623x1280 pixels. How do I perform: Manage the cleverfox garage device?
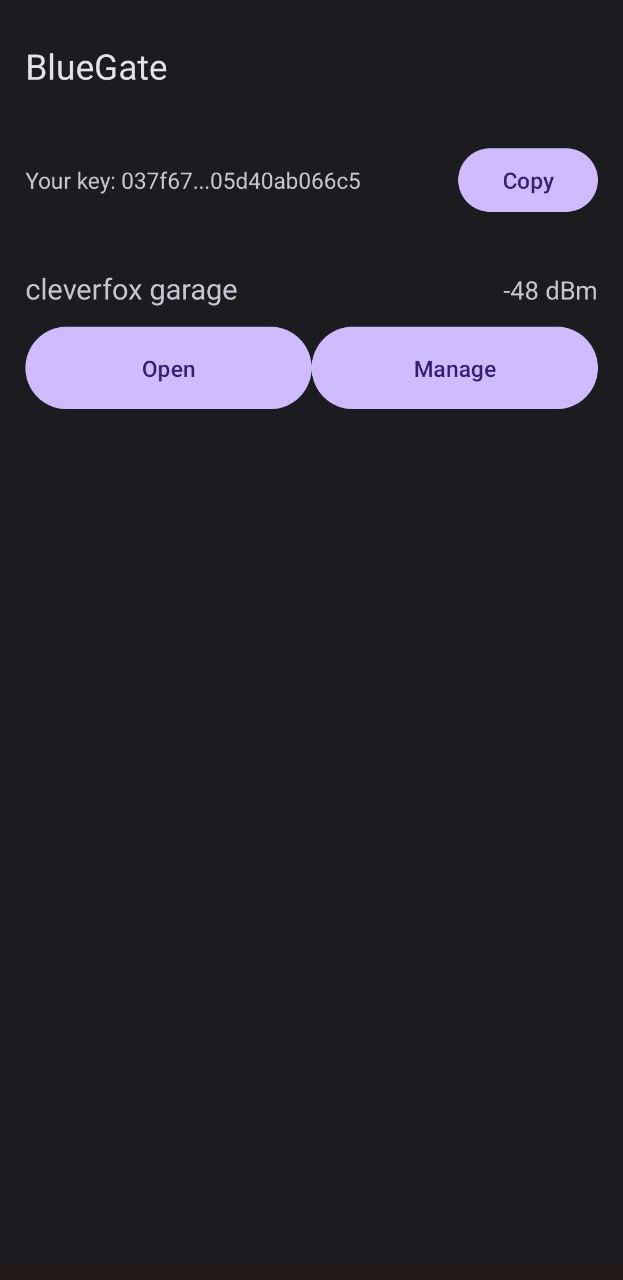(455, 368)
